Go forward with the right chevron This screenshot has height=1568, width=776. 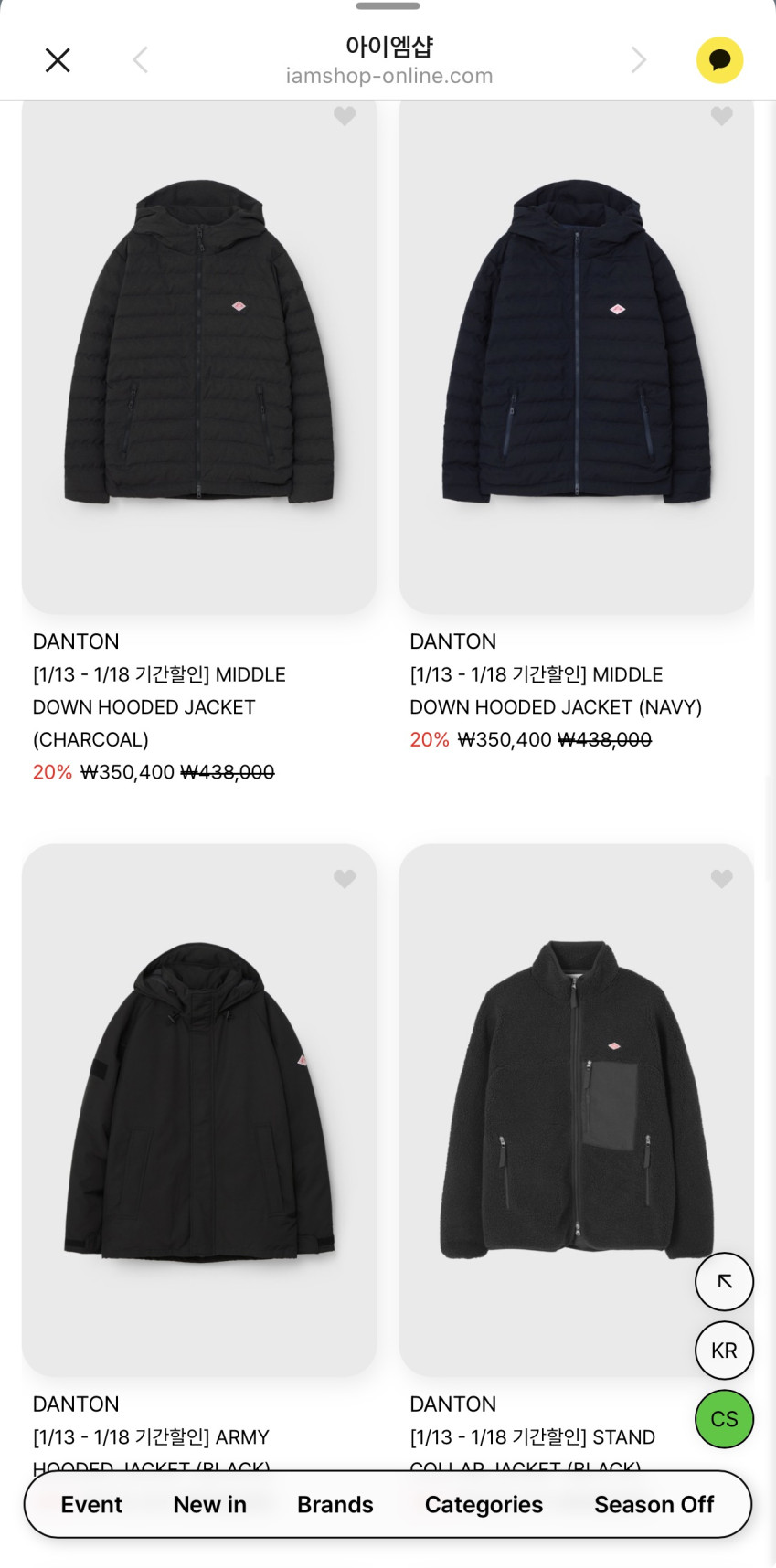point(639,60)
